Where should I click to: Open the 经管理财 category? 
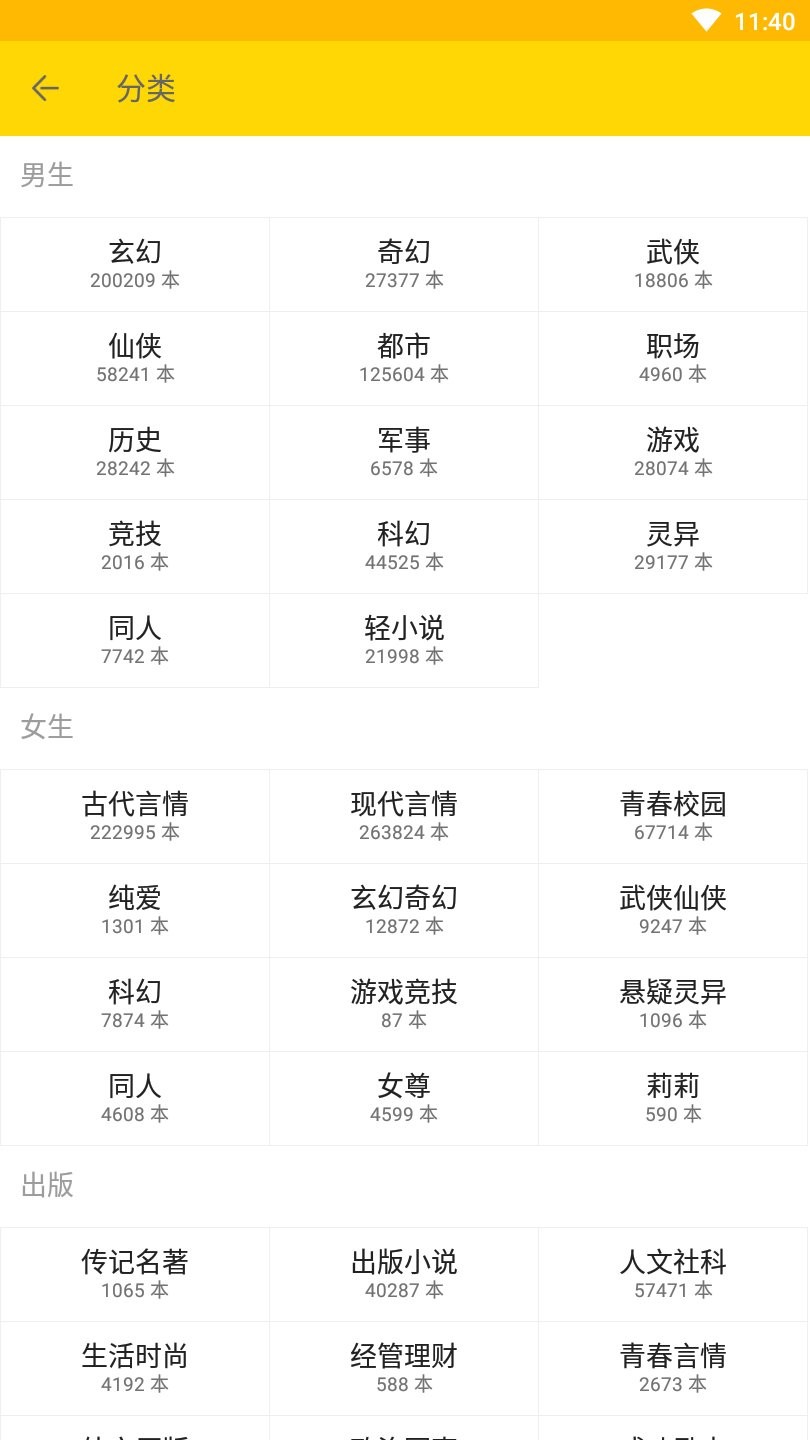[x=404, y=1368]
